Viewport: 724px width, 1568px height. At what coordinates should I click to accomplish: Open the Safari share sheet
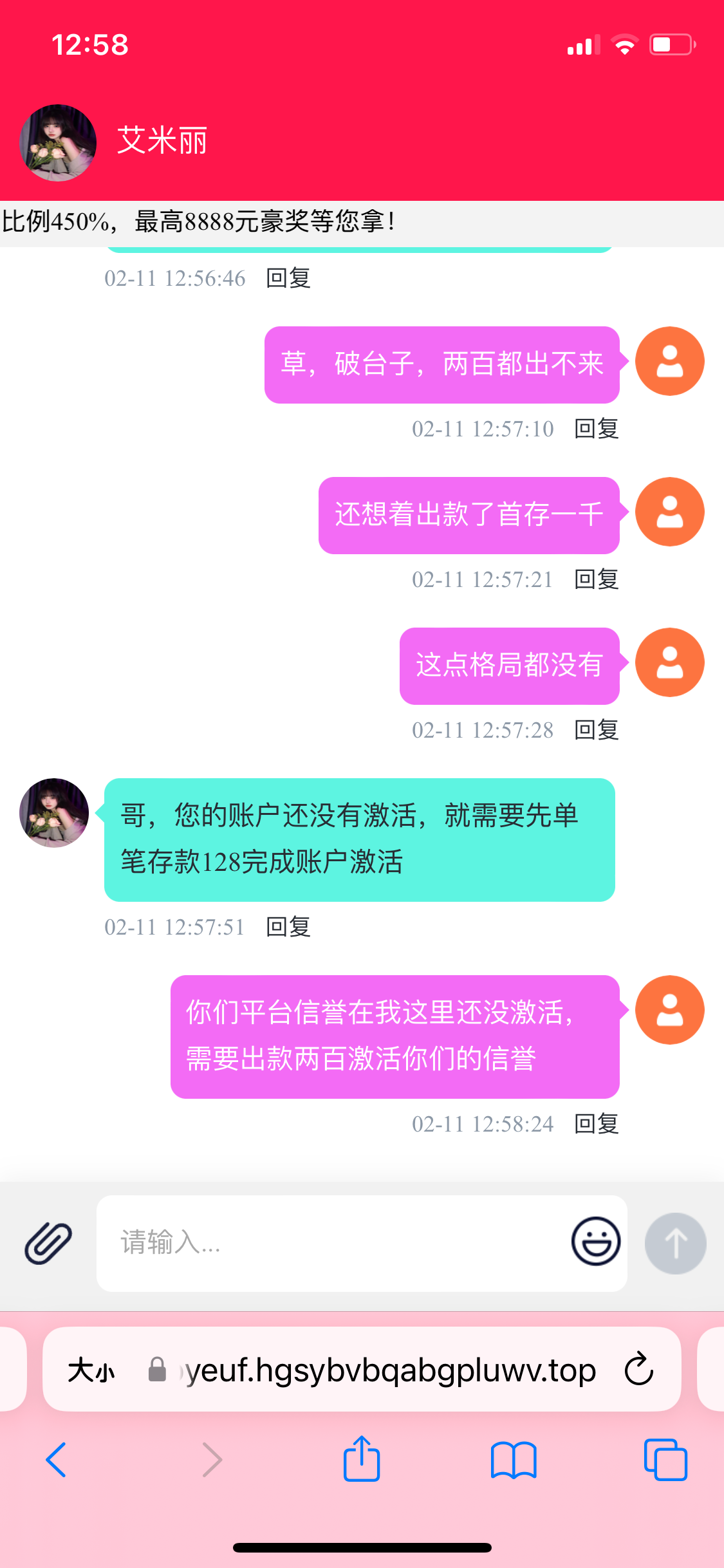pos(362,1459)
